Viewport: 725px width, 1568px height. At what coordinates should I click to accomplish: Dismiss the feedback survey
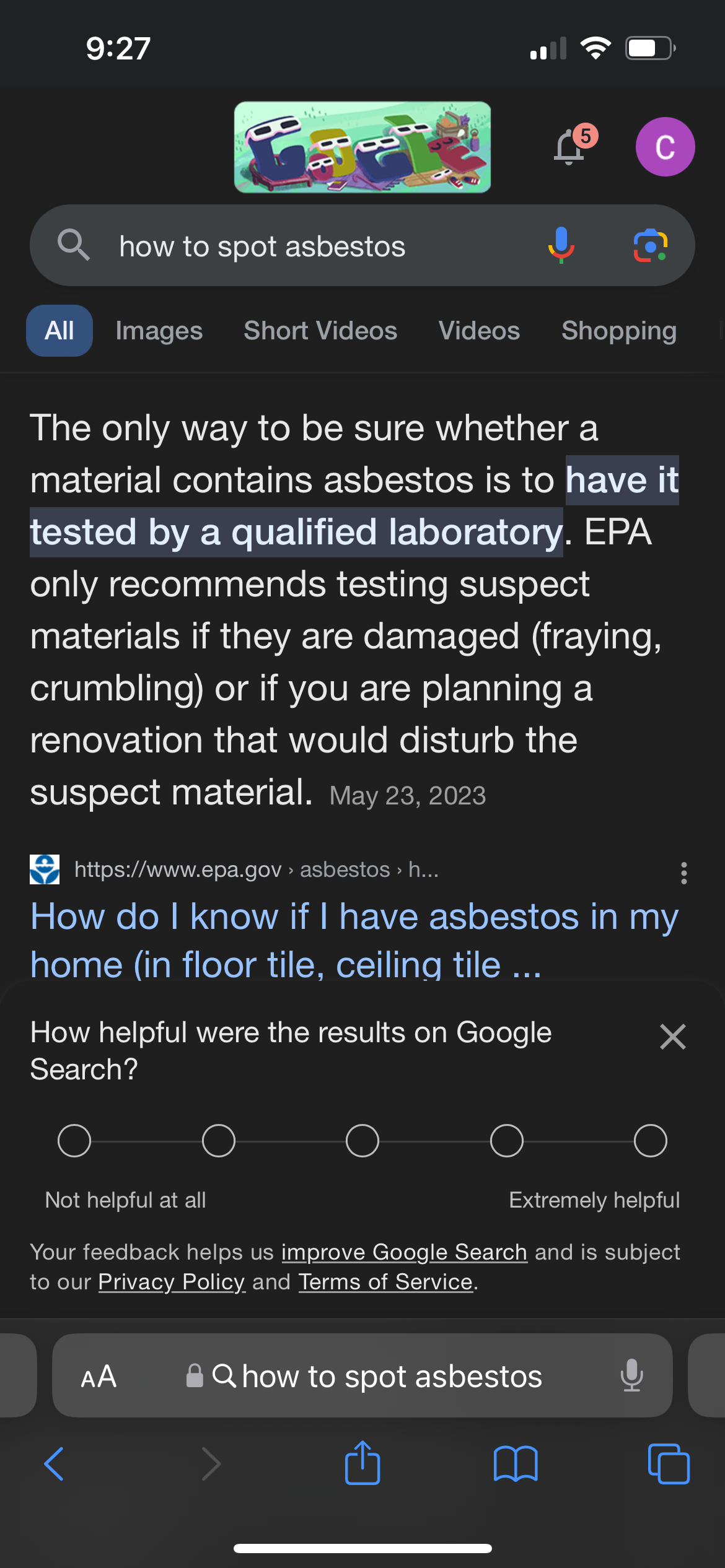(x=672, y=1037)
